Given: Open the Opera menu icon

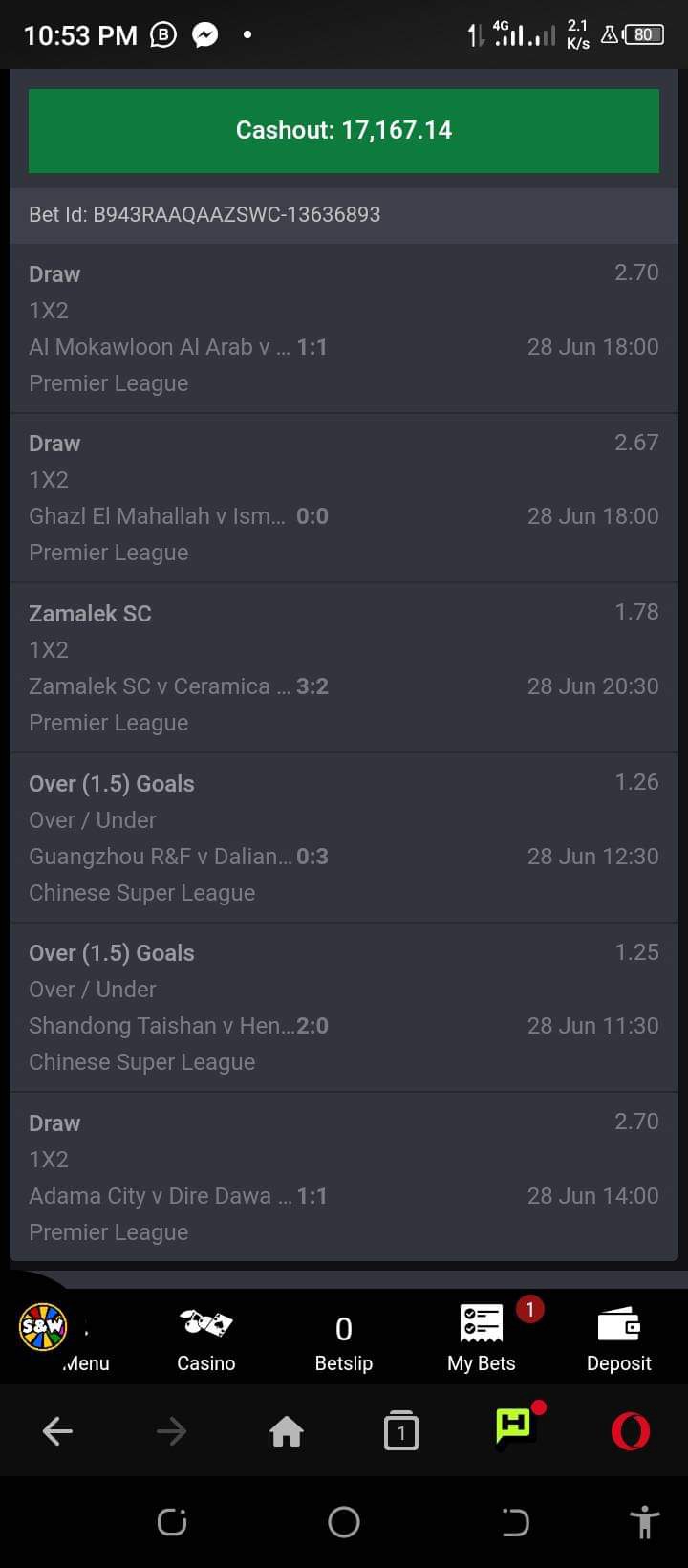Looking at the screenshot, I should [631, 1431].
